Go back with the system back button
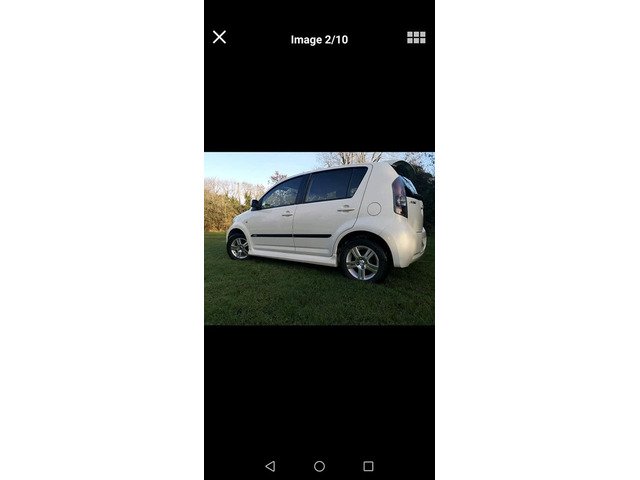Viewport: 640px width, 480px height. click(270, 466)
